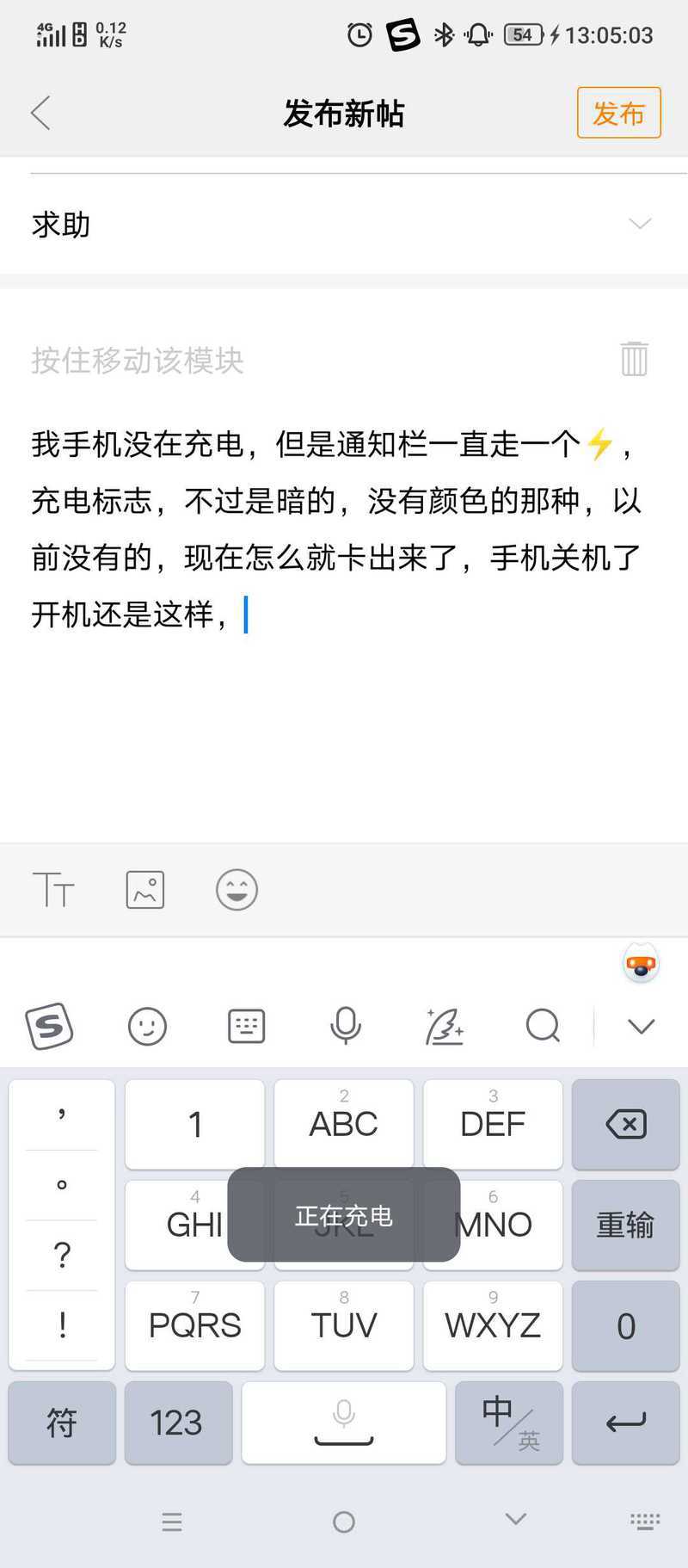Switch to the 123 numeric keyboard

click(178, 1423)
